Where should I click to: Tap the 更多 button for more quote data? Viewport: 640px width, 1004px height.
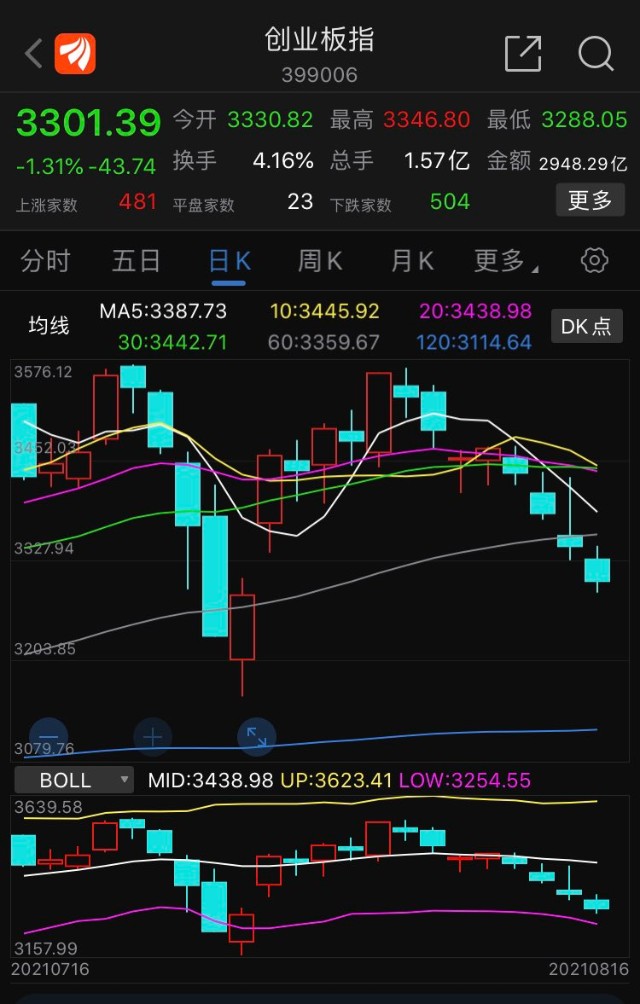(x=590, y=200)
